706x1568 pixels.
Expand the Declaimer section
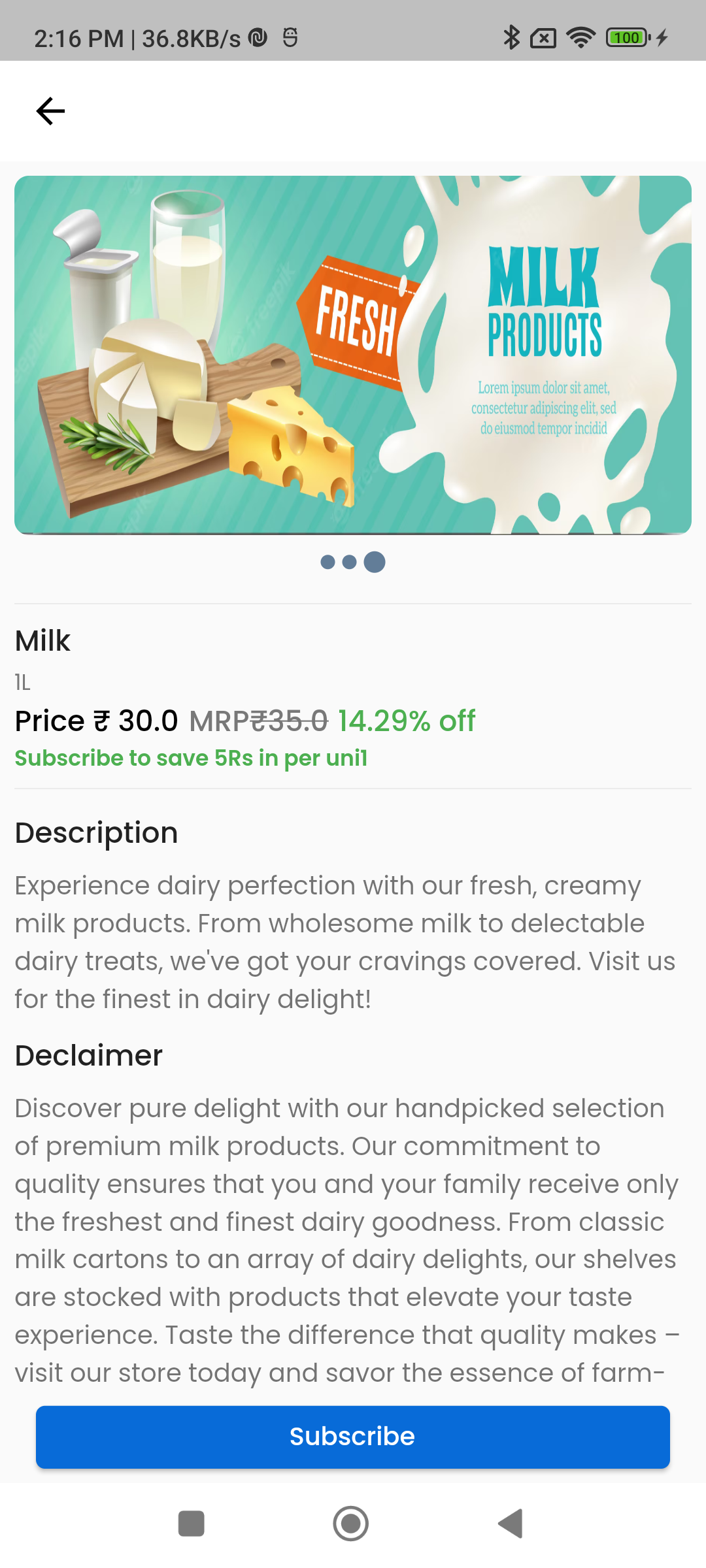pyautogui.click(x=89, y=1054)
